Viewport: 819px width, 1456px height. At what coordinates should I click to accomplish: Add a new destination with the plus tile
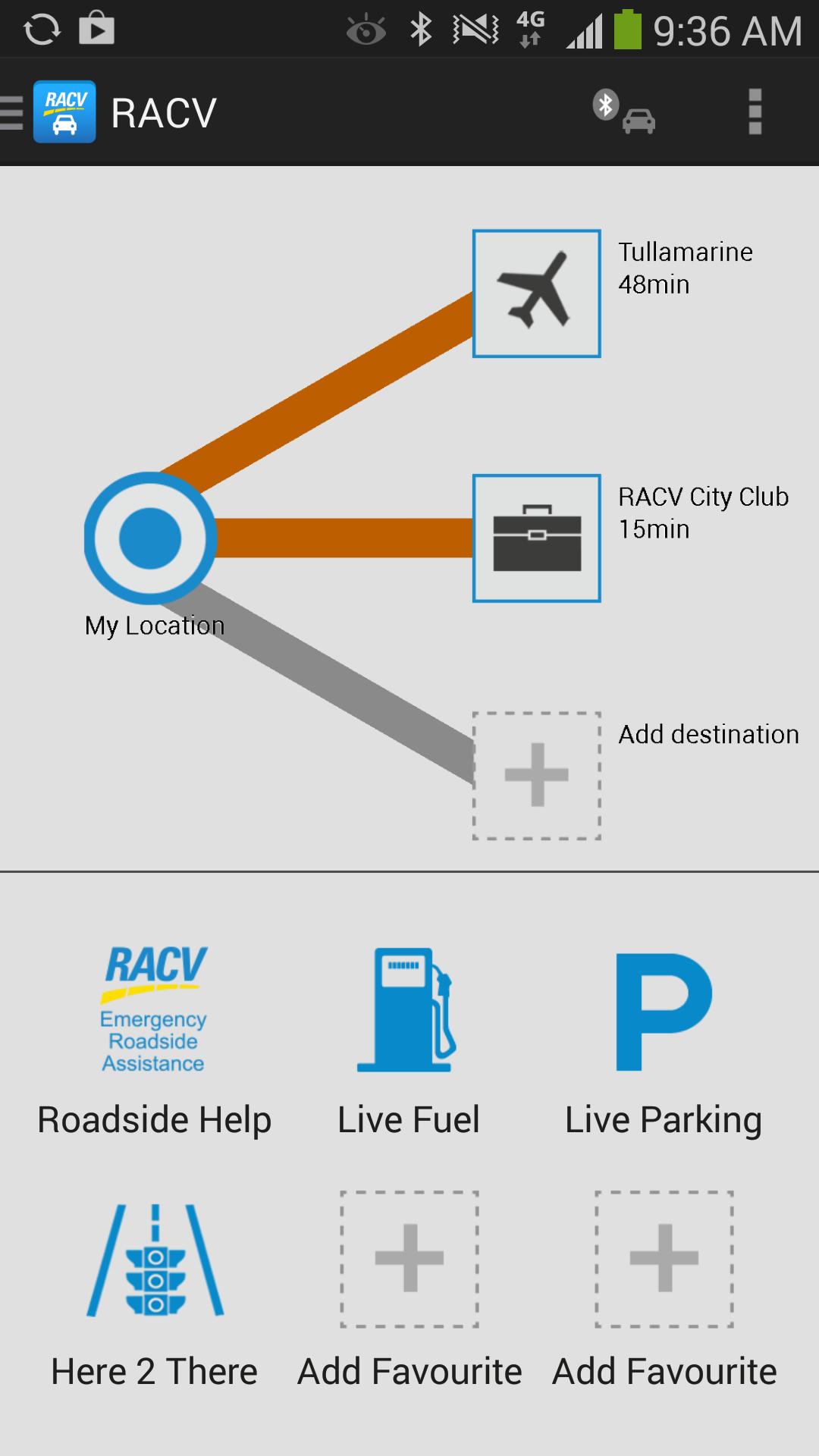[x=536, y=775]
